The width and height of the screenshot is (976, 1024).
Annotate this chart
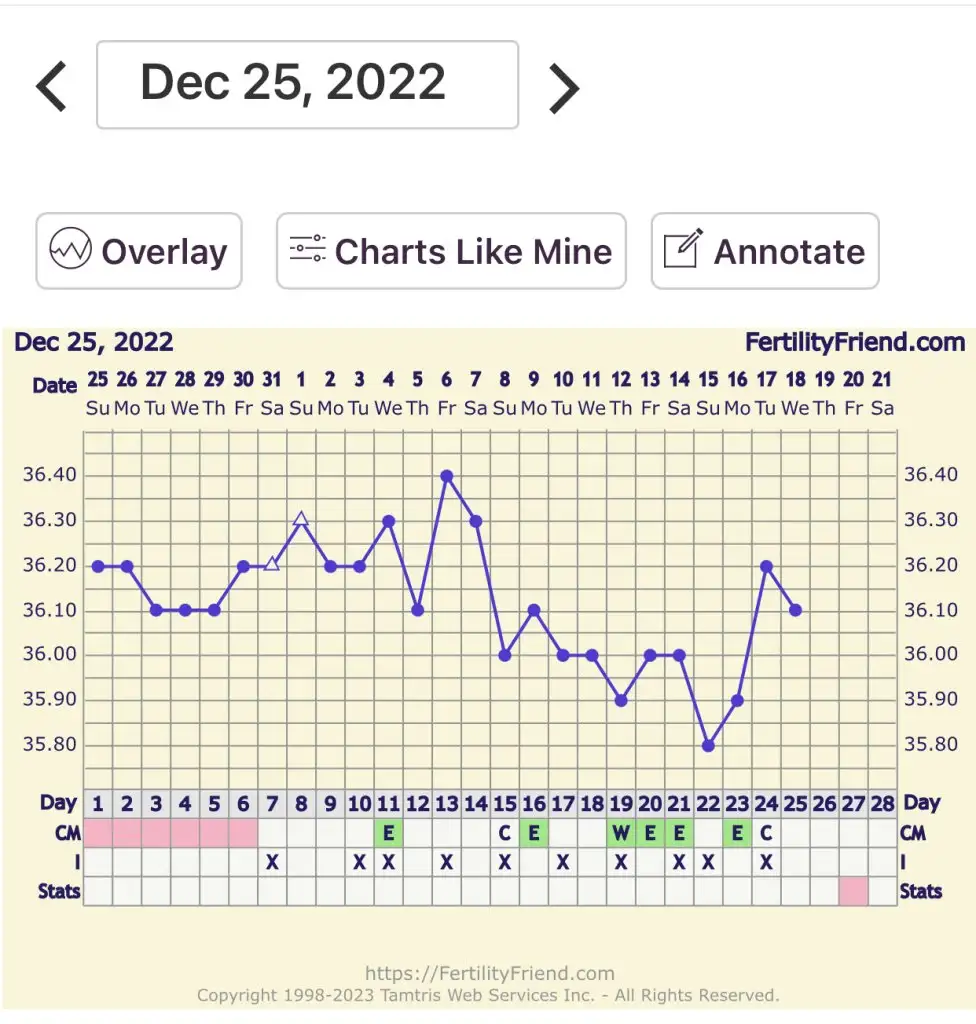[x=765, y=251]
